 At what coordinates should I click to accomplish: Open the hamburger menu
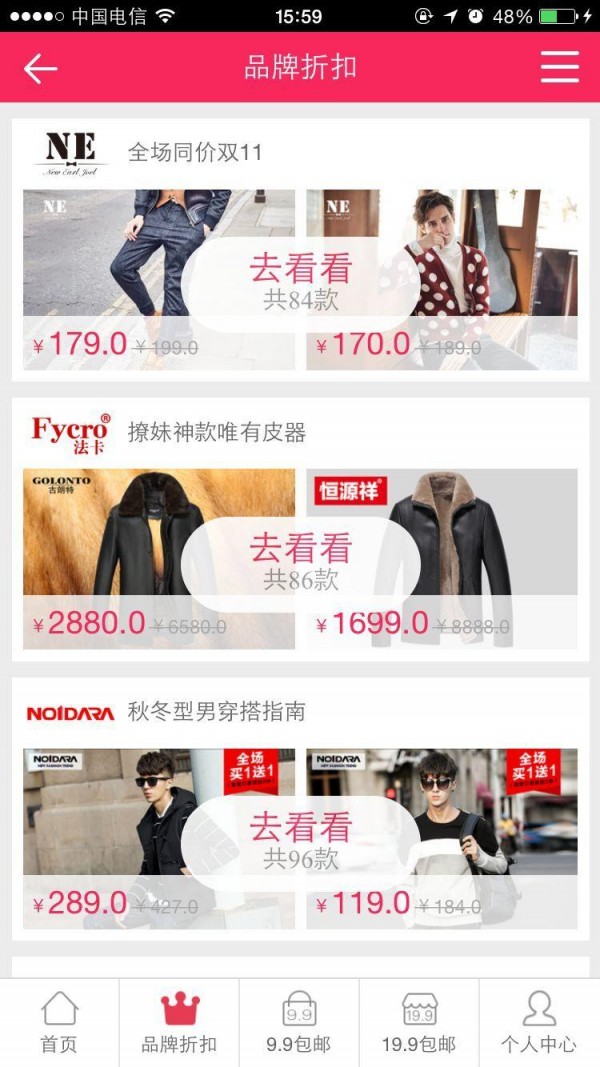[559, 67]
